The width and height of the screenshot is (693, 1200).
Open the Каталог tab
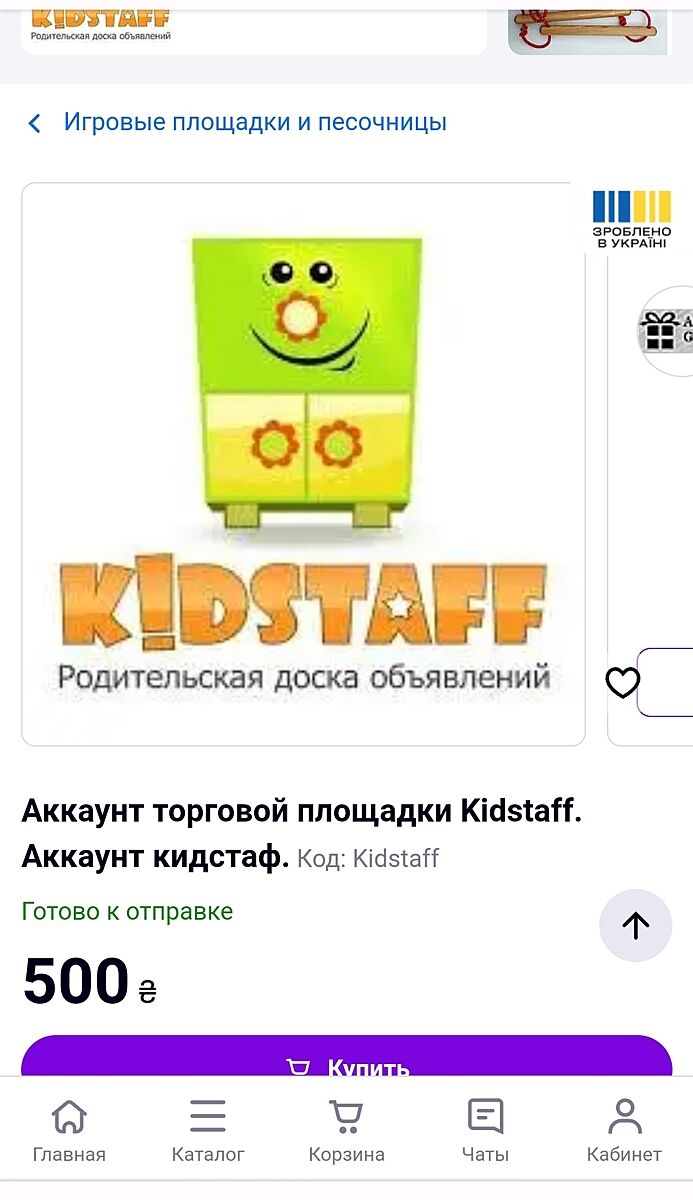(x=208, y=1131)
